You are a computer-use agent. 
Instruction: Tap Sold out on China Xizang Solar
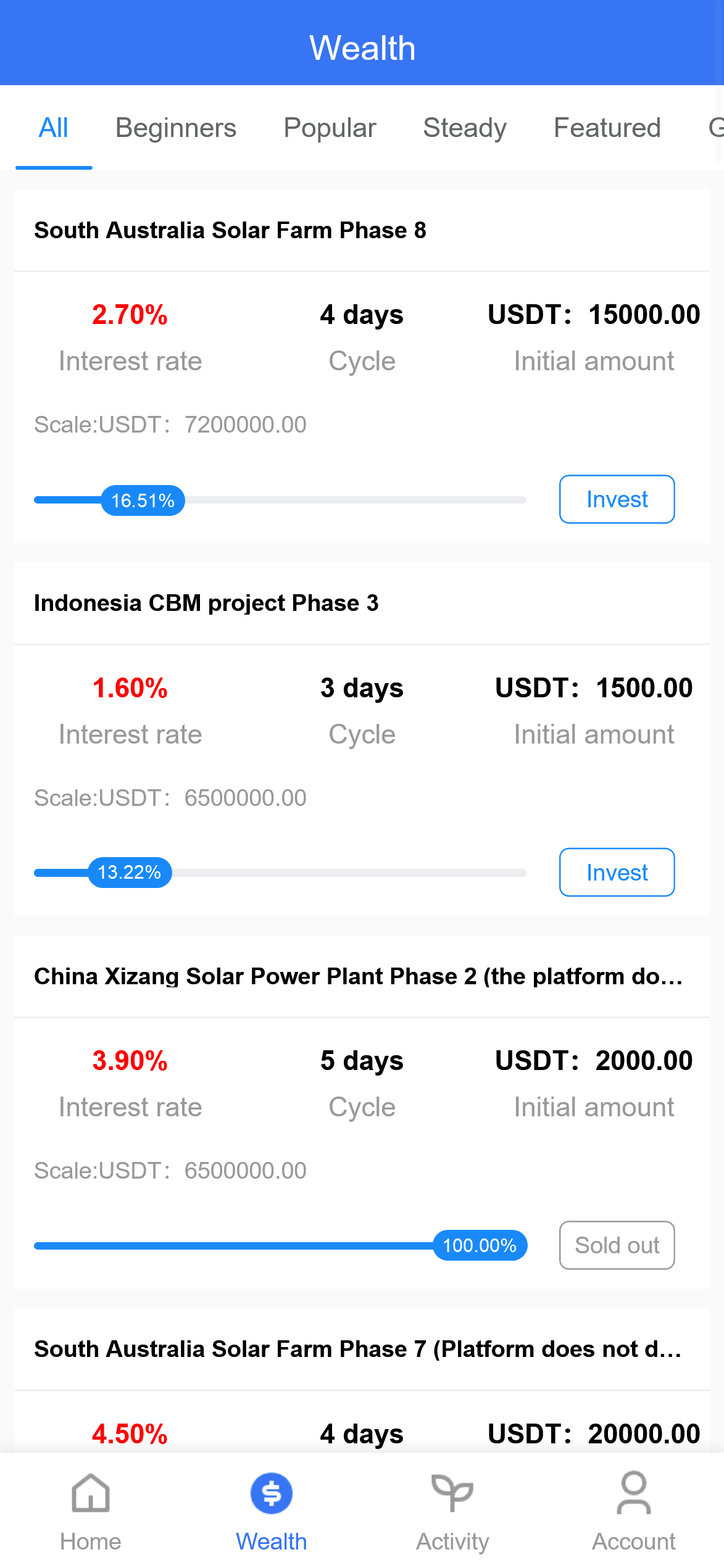(617, 1245)
